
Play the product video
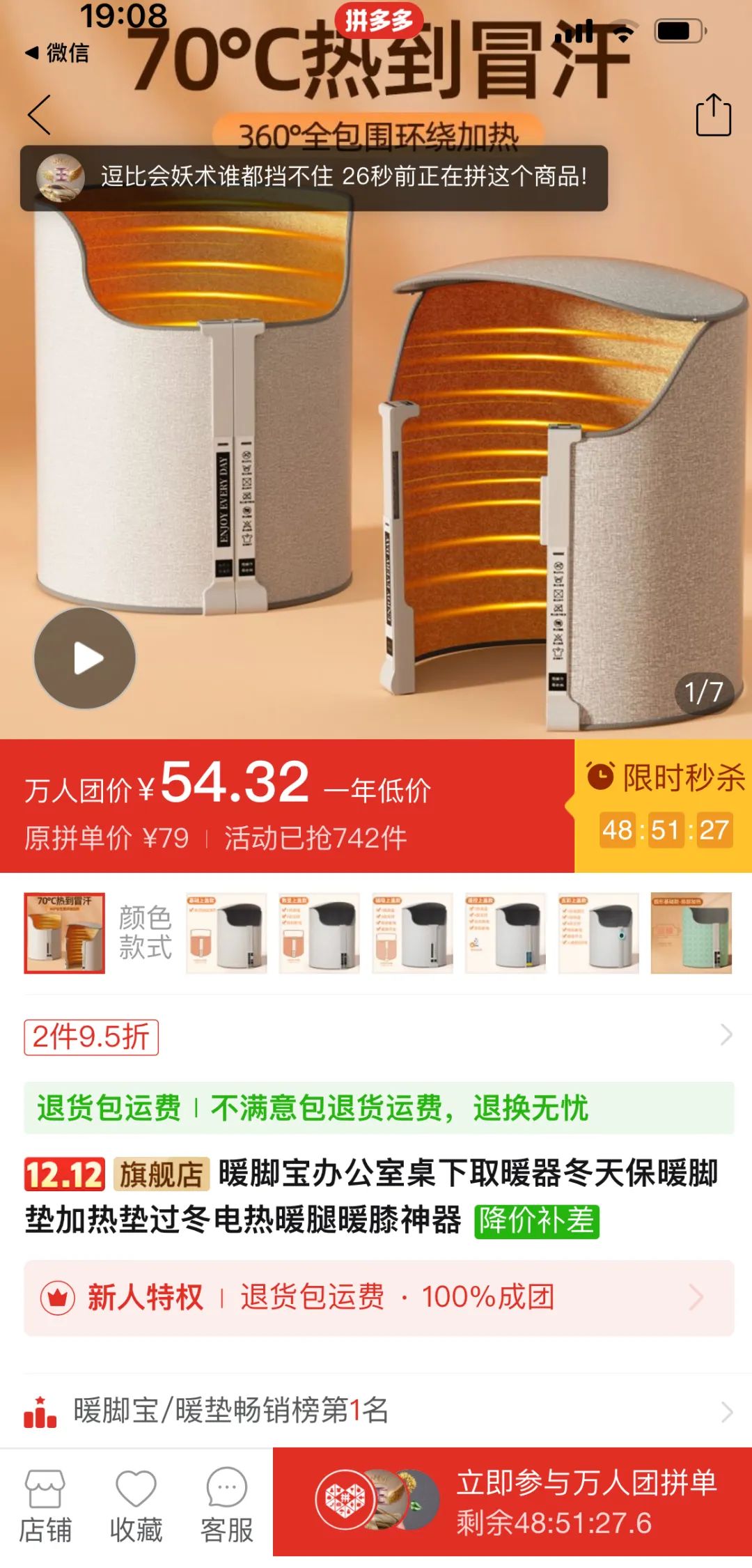(x=85, y=658)
